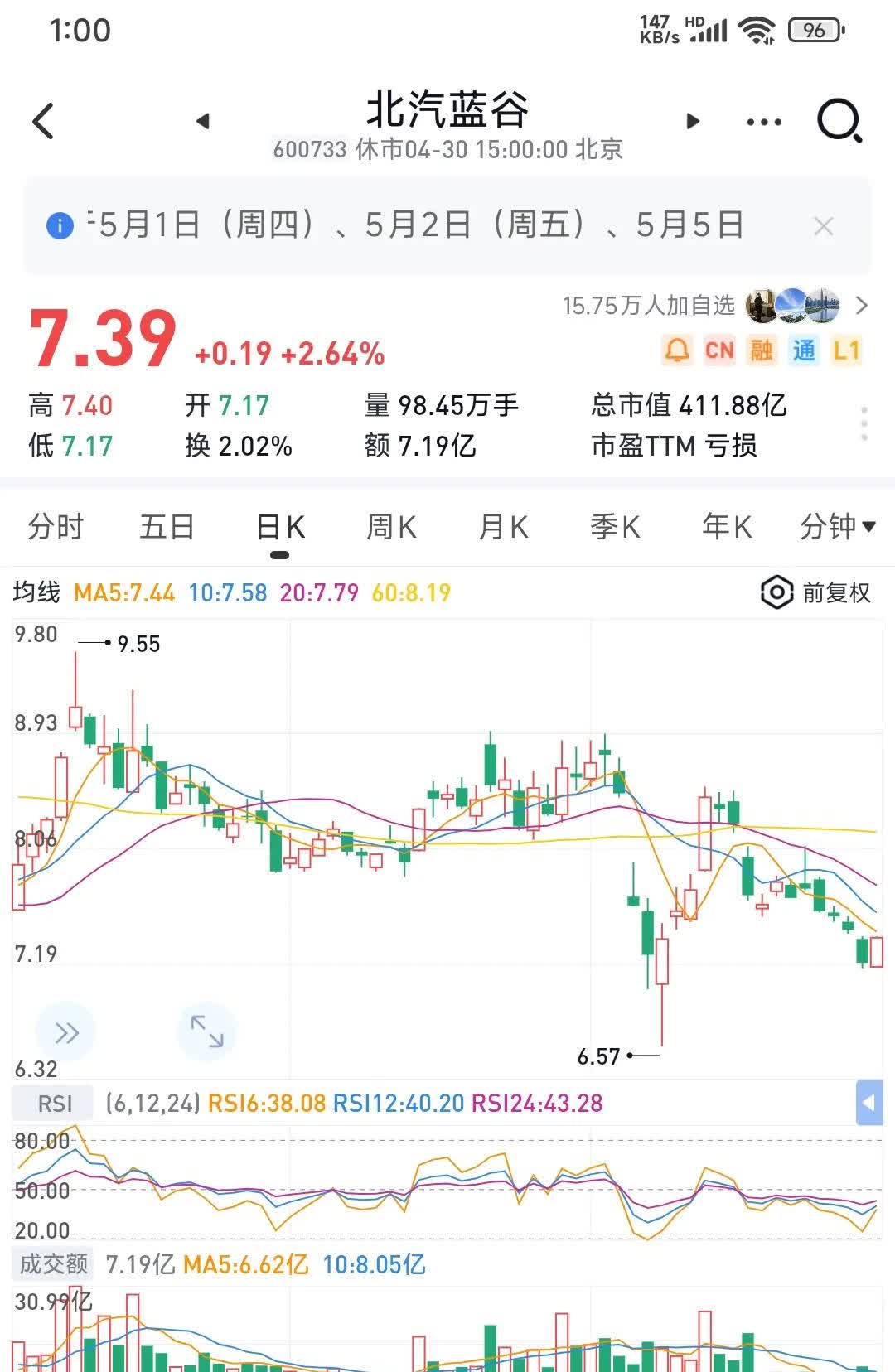The height and width of the screenshot is (1372, 895).
Task: Show the 季K chart
Action: pyautogui.click(x=615, y=527)
